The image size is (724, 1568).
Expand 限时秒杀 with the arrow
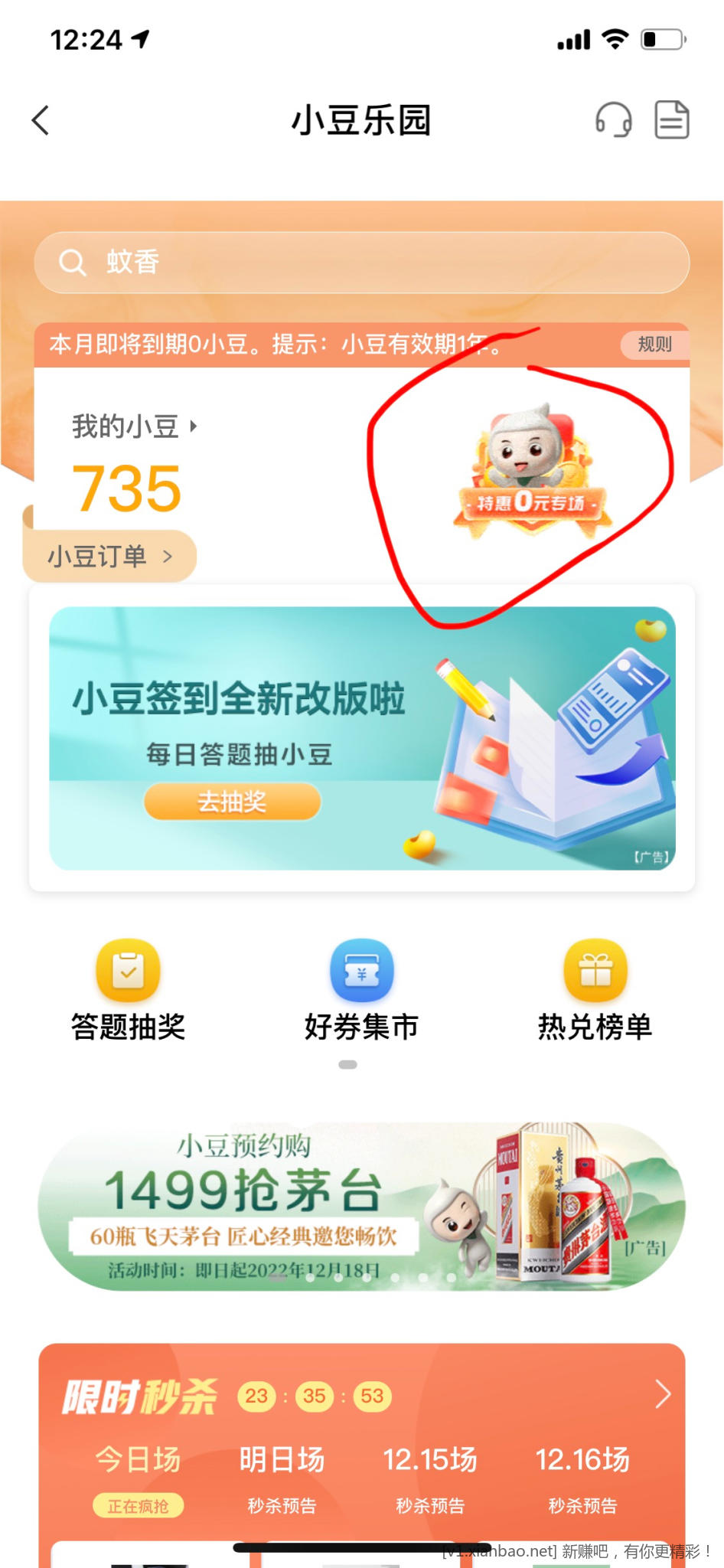pos(662,1395)
